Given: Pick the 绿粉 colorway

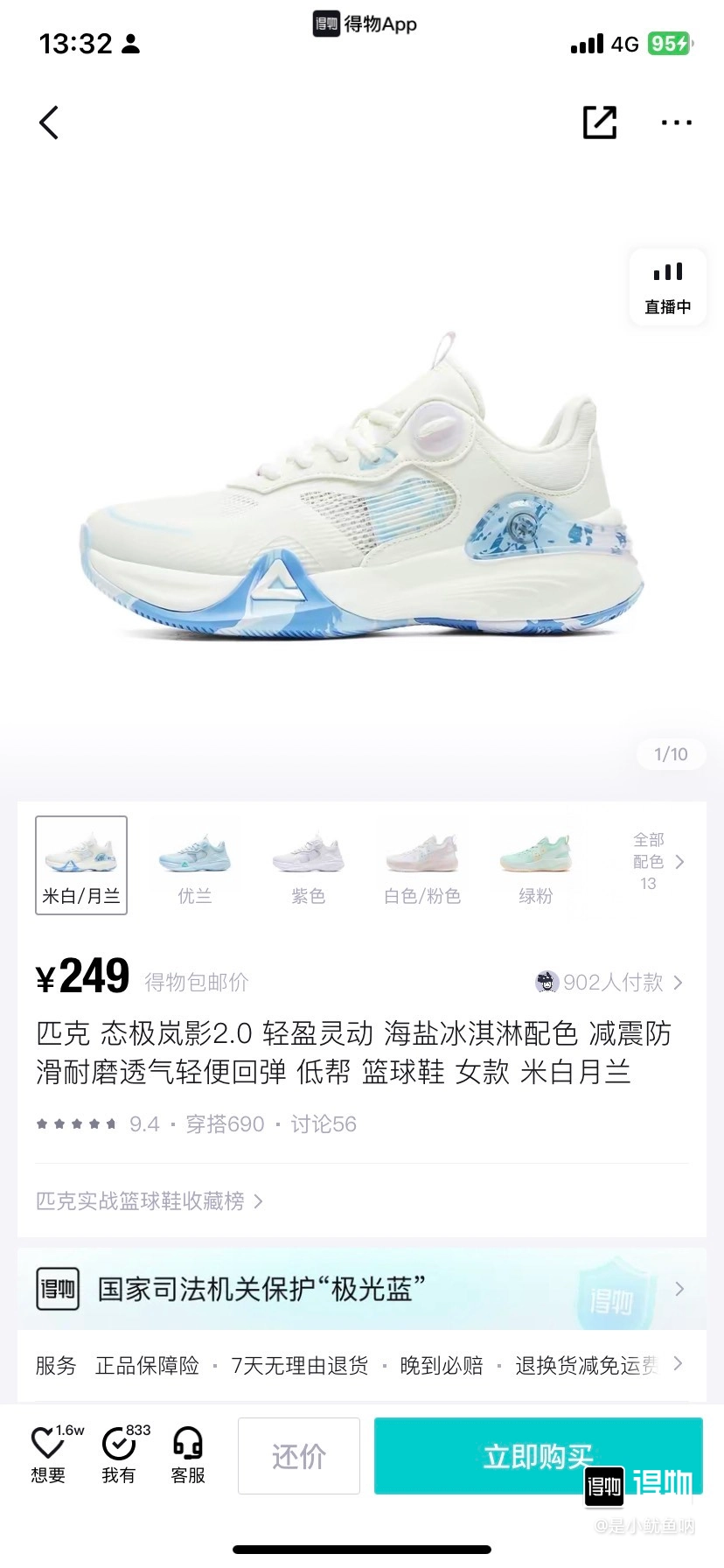Looking at the screenshot, I should point(535,866).
